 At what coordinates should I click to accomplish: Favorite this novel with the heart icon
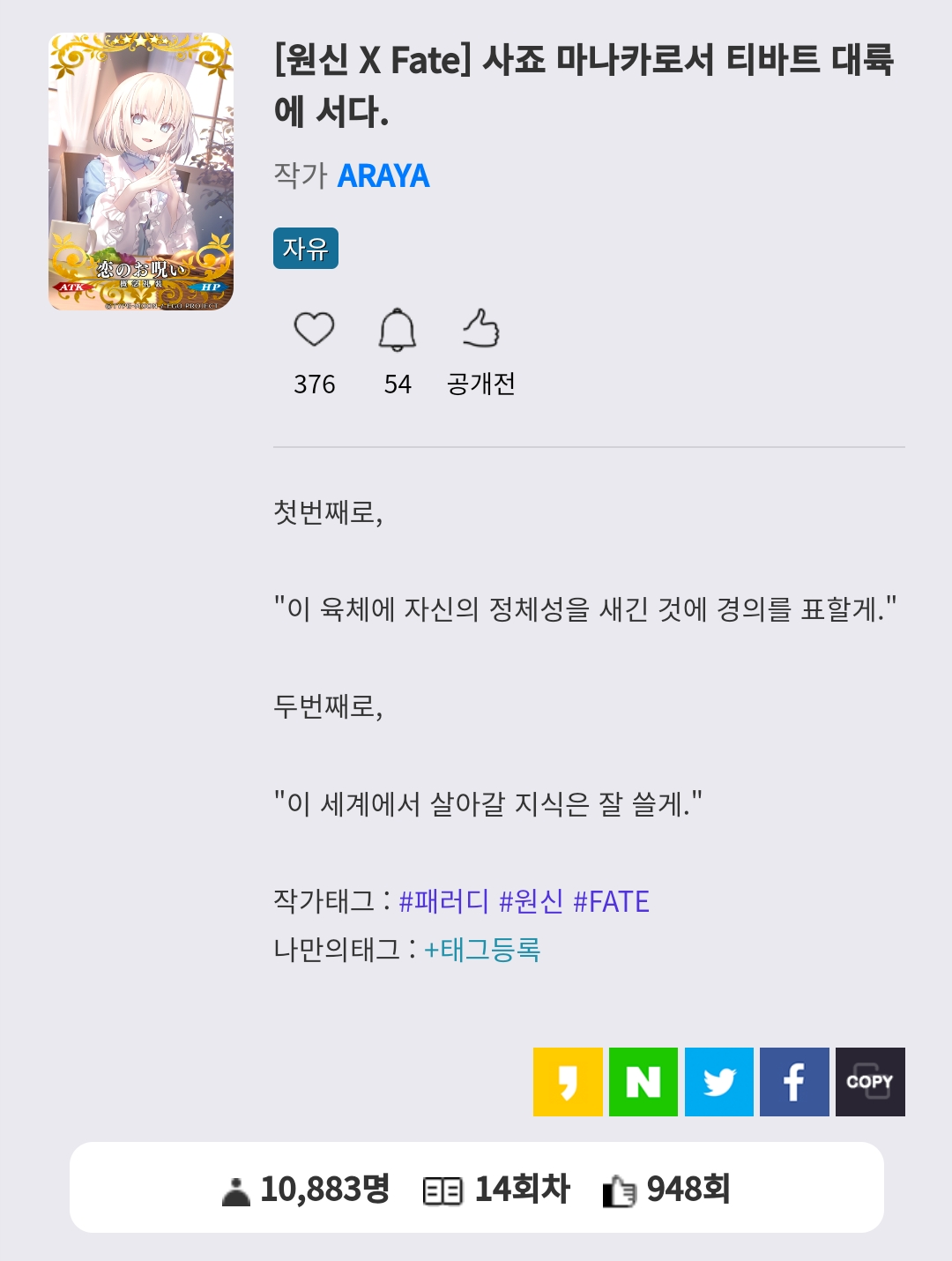pos(314,330)
